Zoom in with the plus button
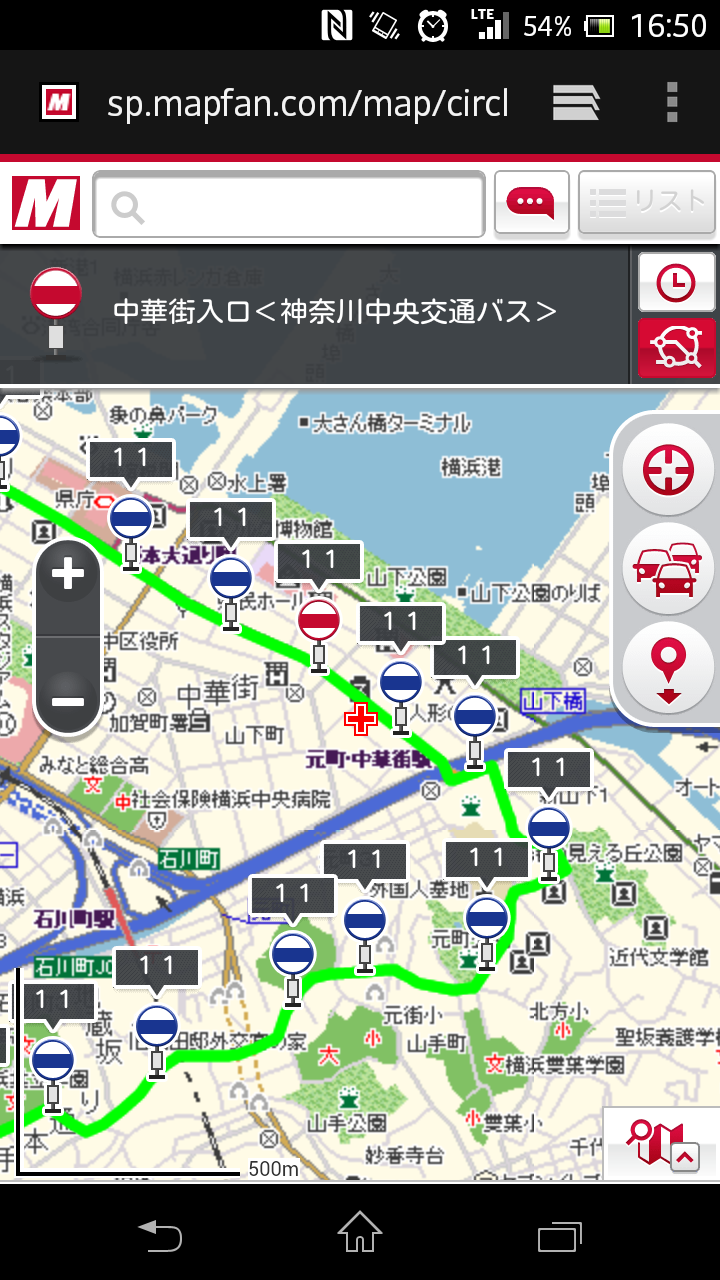The height and width of the screenshot is (1280, 720). [x=68, y=575]
